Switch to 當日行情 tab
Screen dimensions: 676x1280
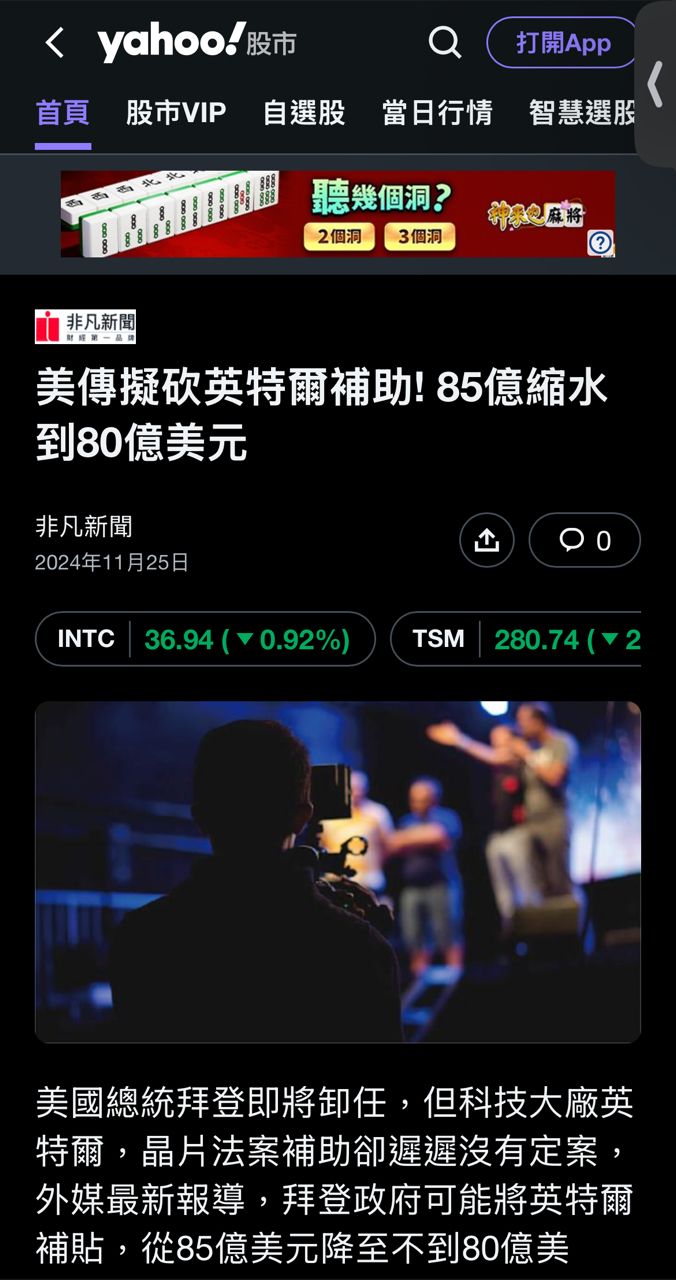(437, 113)
